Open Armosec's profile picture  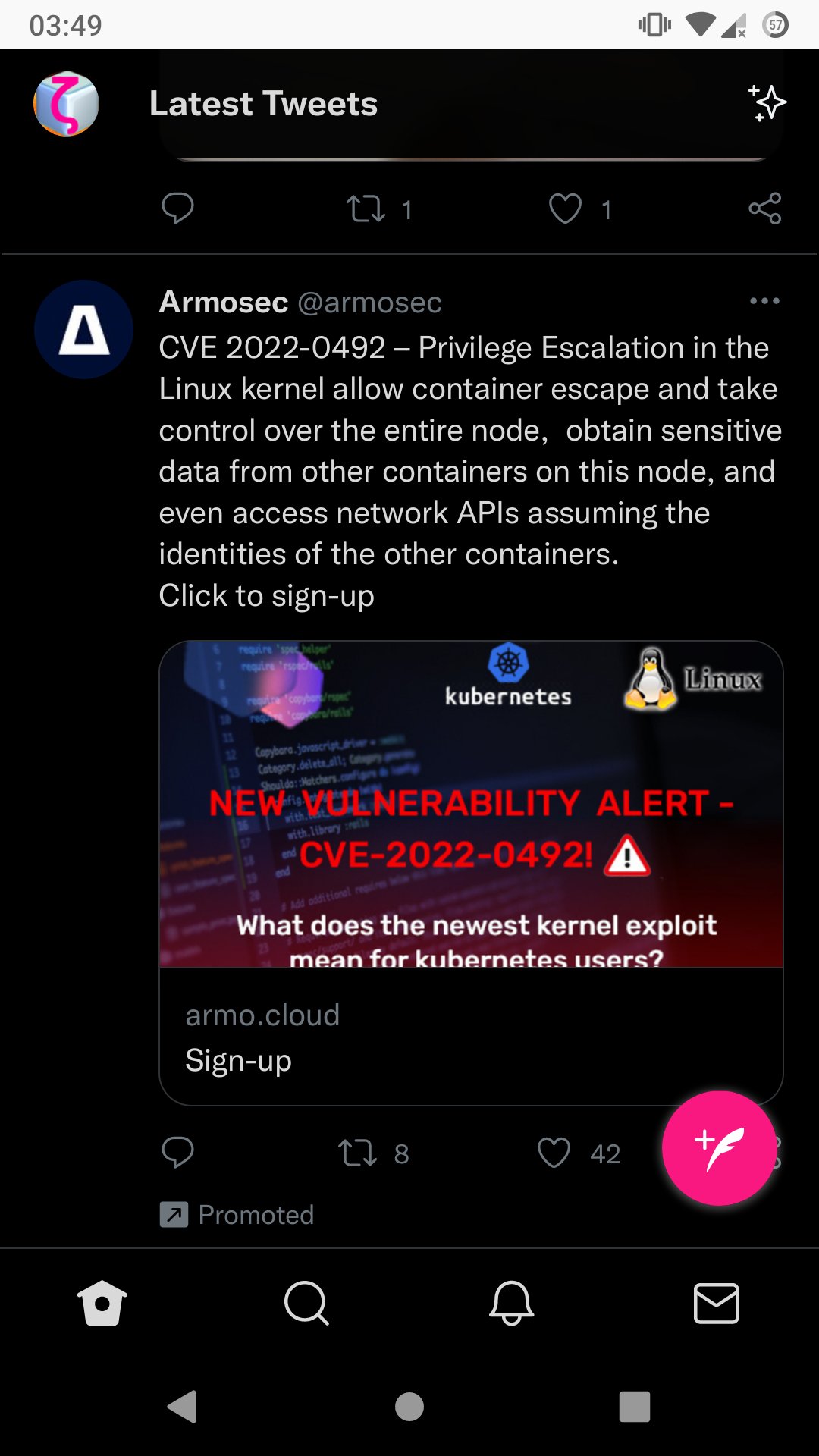(x=83, y=329)
